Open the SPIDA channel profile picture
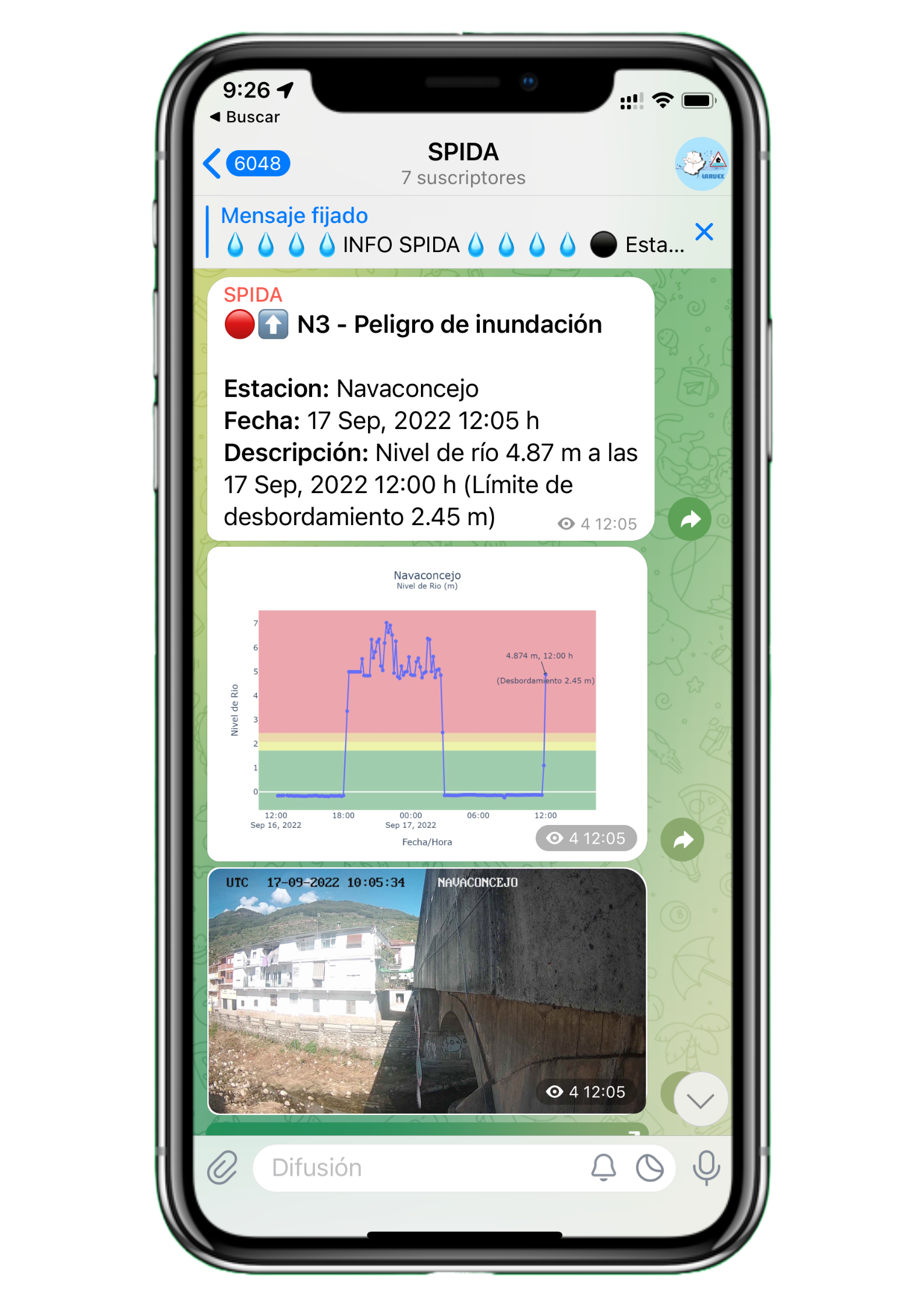The height and width of the screenshot is (1307, 924). click(x=701, y=164)
